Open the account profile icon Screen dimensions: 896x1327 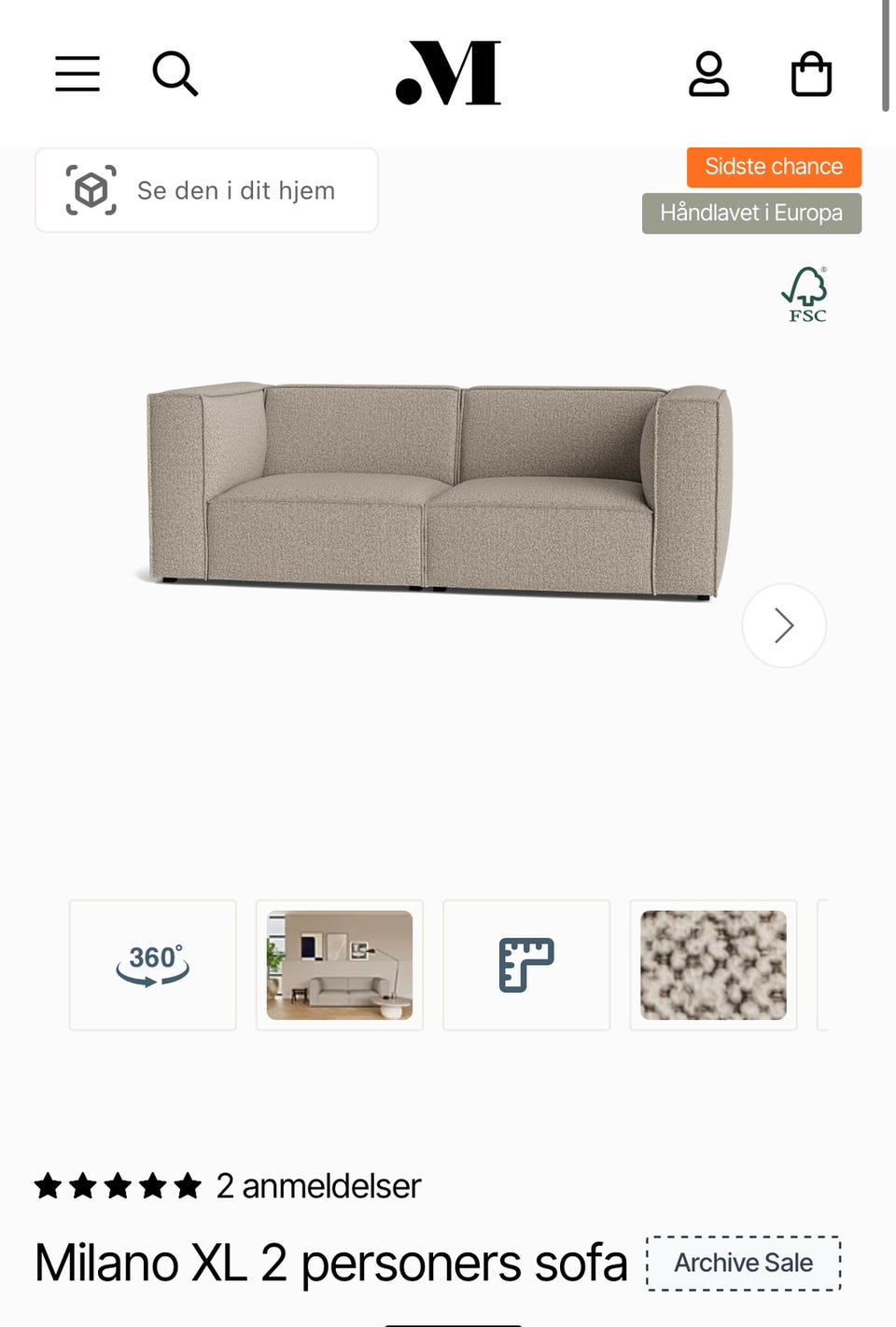pyautogui.click(x=708, y=74)
